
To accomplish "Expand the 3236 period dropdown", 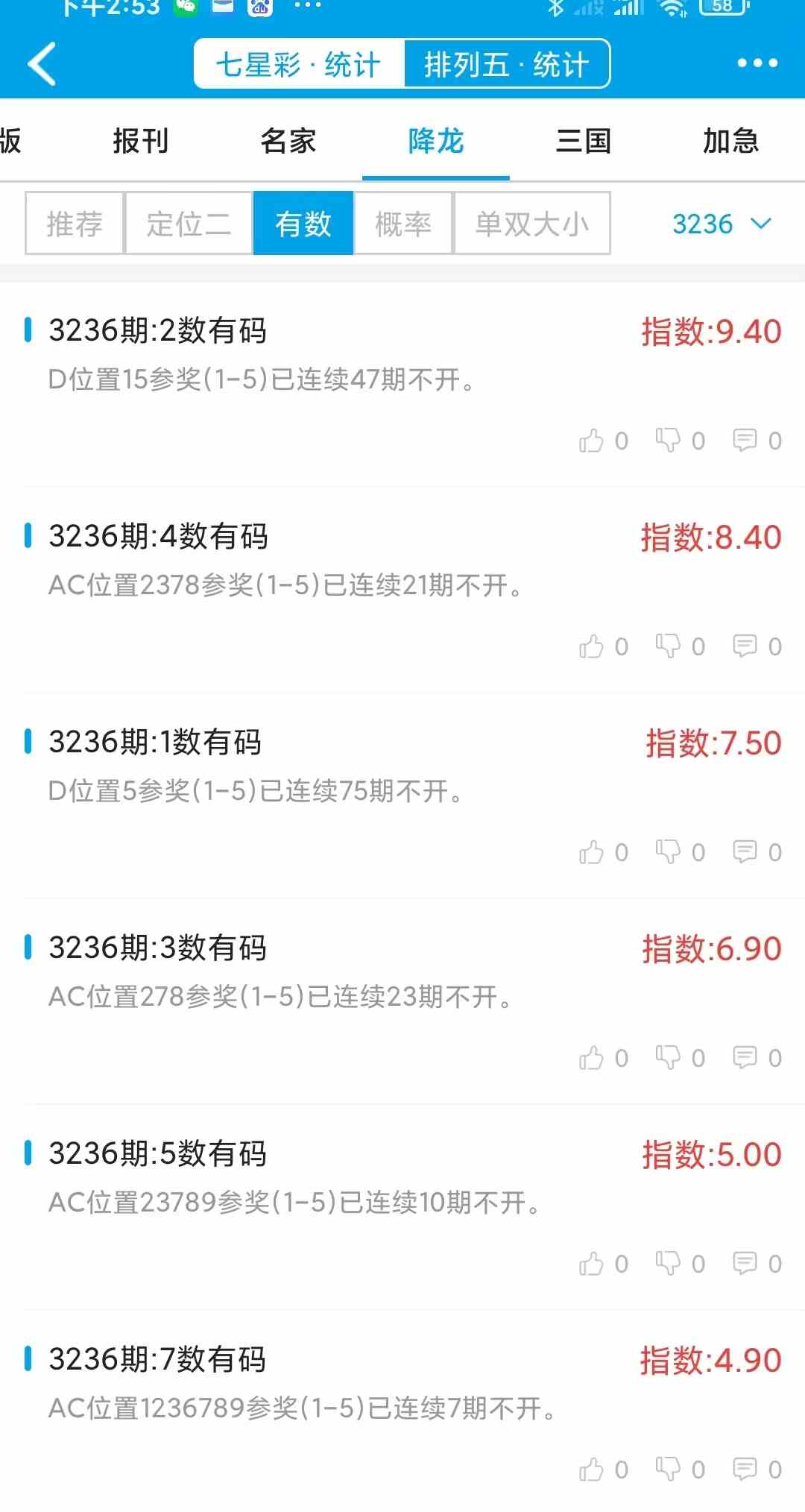I will tap(721, 224).
